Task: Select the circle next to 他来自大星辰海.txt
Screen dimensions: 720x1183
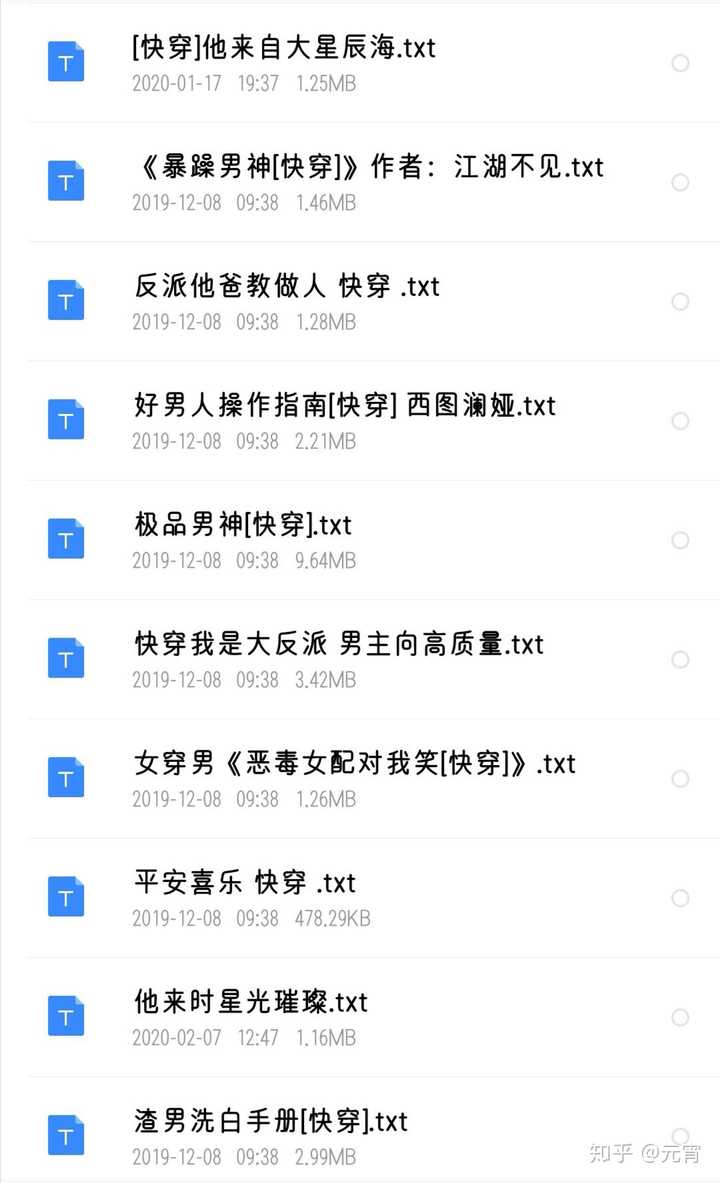Action: point(681,62)
